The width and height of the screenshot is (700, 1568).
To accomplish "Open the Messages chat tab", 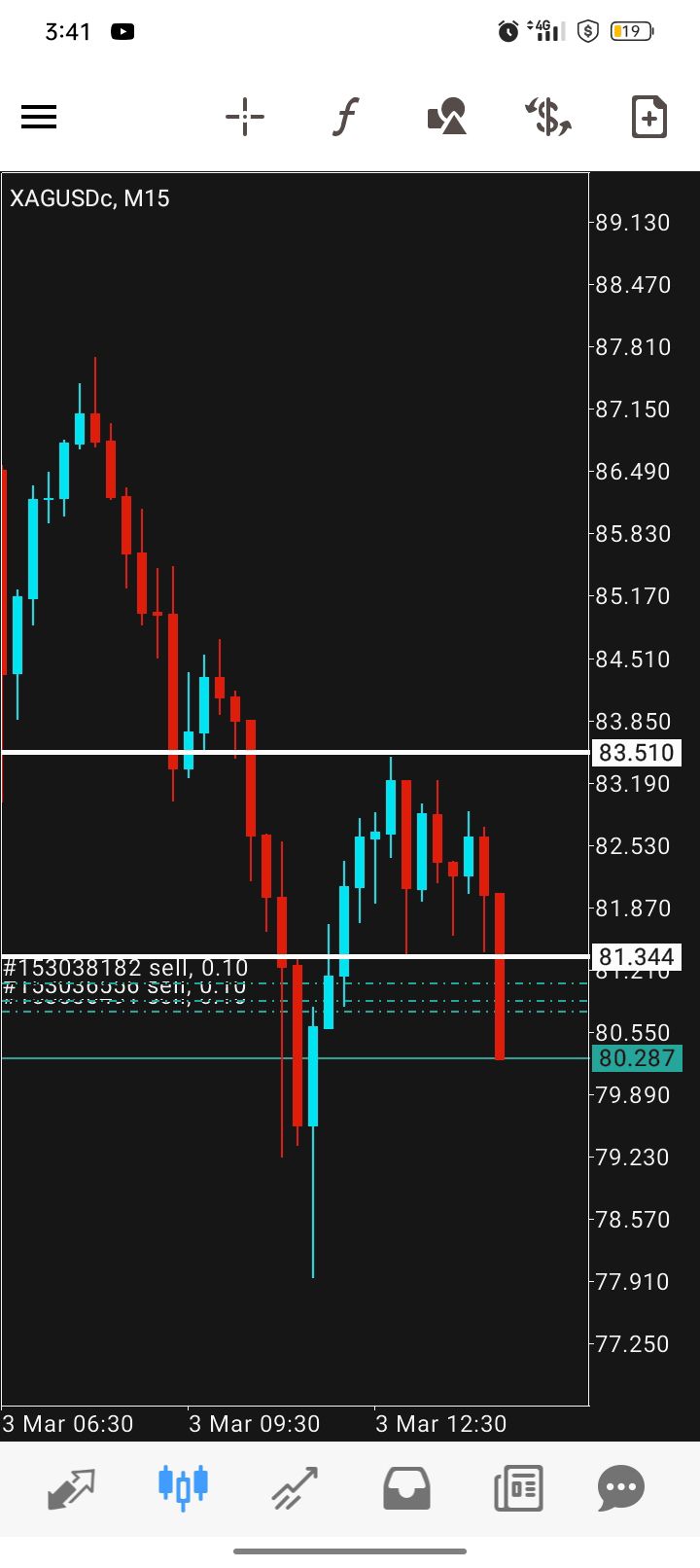I will 621,1487.
